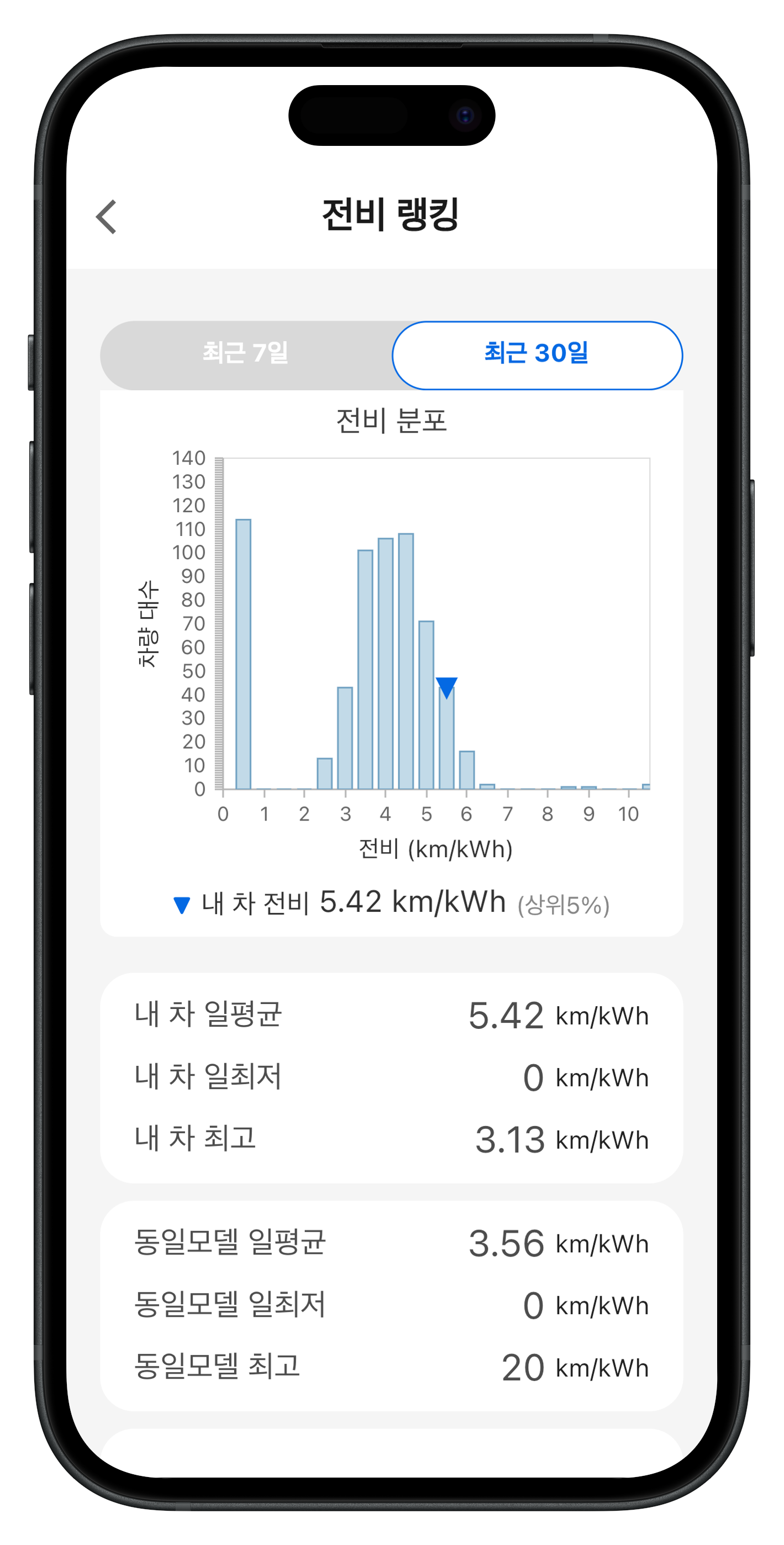The width and height of the screenshot is (784, 1545).
Task: Switch to the 최근 7일 tab
Action: click(x=246, y=354)
